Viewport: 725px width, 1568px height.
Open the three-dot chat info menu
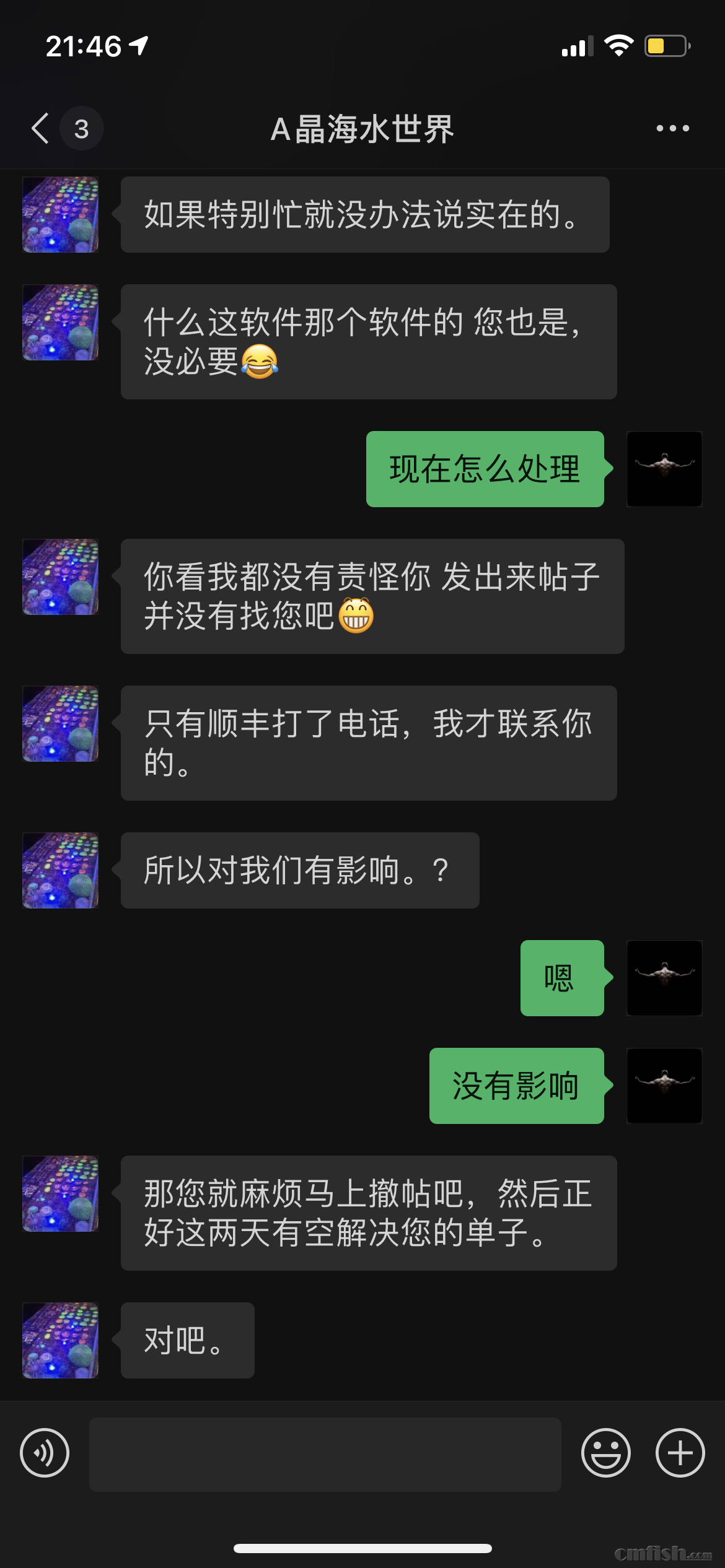pos(672,129)
